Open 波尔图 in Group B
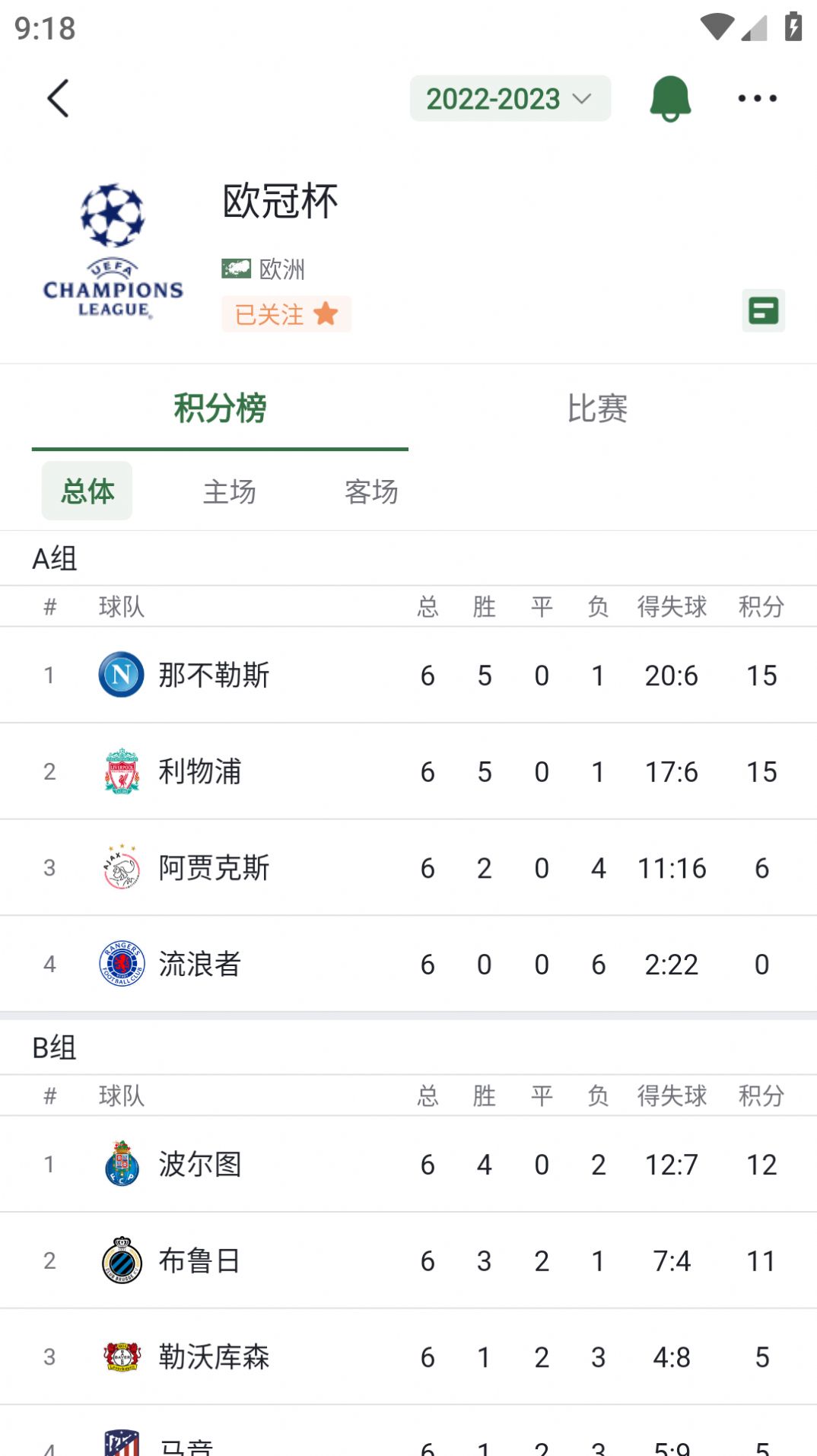This screenshot has height=1456, width=817. (408, 1164)
